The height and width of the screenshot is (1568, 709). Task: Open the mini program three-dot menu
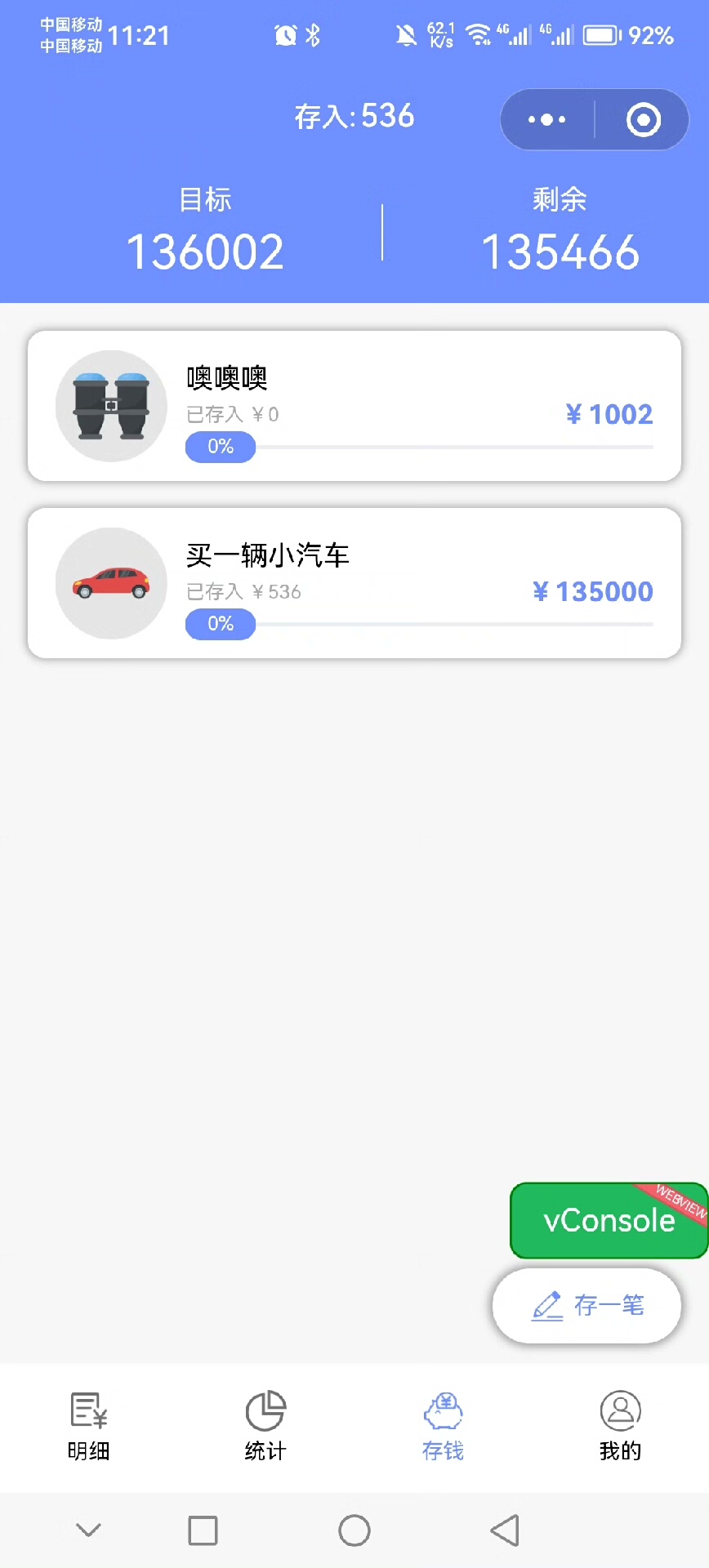(x=547, y=120)
